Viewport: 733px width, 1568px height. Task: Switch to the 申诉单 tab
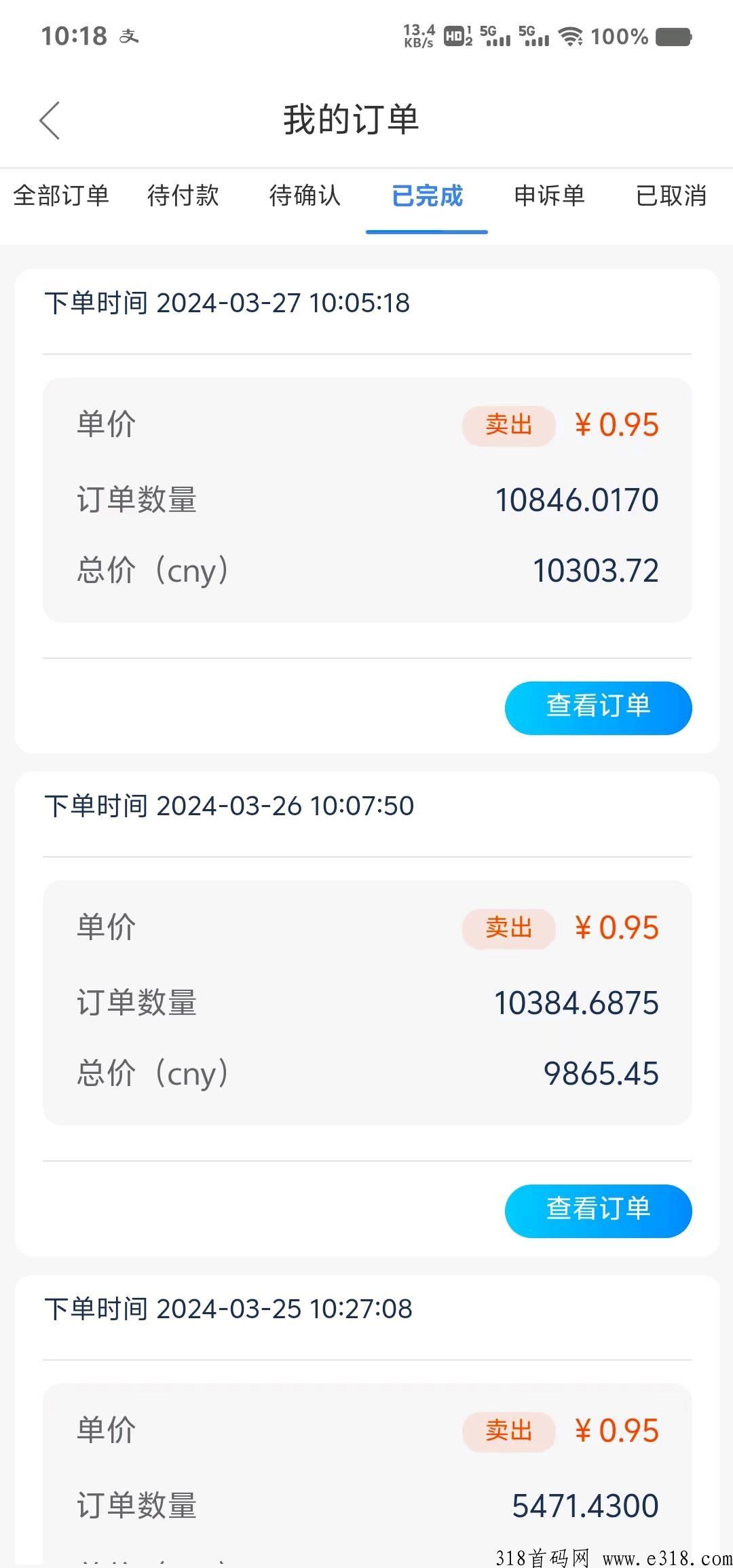pos(549,195)
